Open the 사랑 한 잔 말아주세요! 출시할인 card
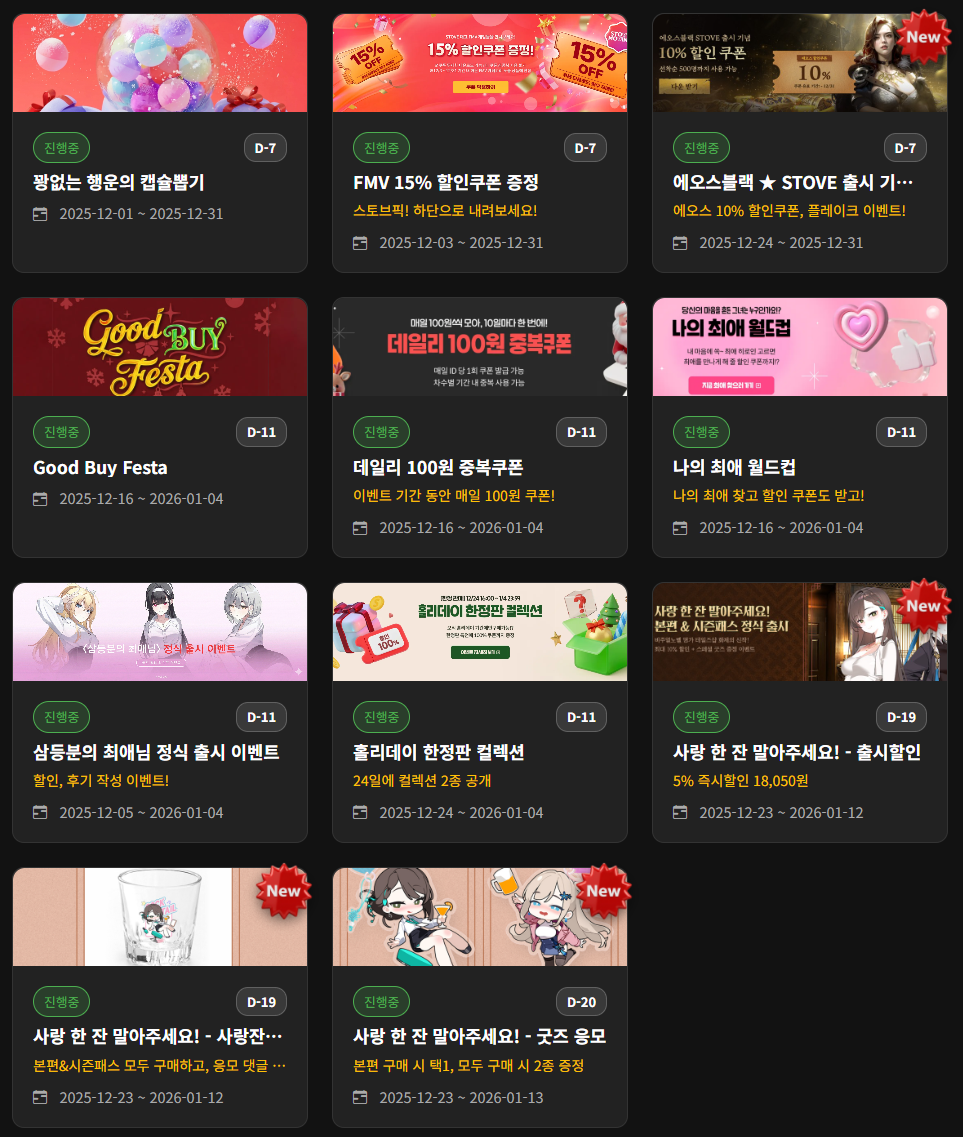The image size is (963, 1137). click(x=800, y=713)
